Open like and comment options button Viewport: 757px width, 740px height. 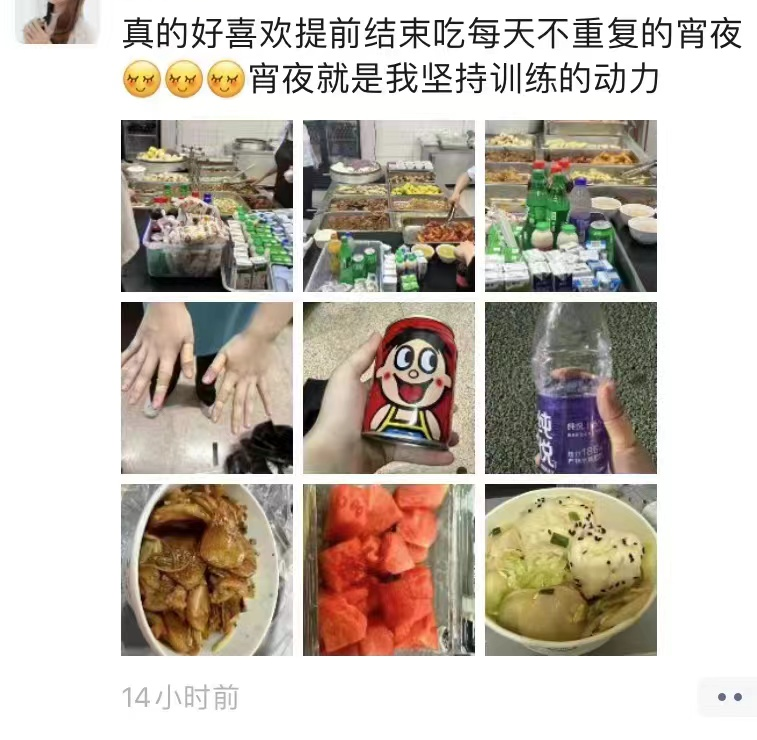[x=728, y=697]
